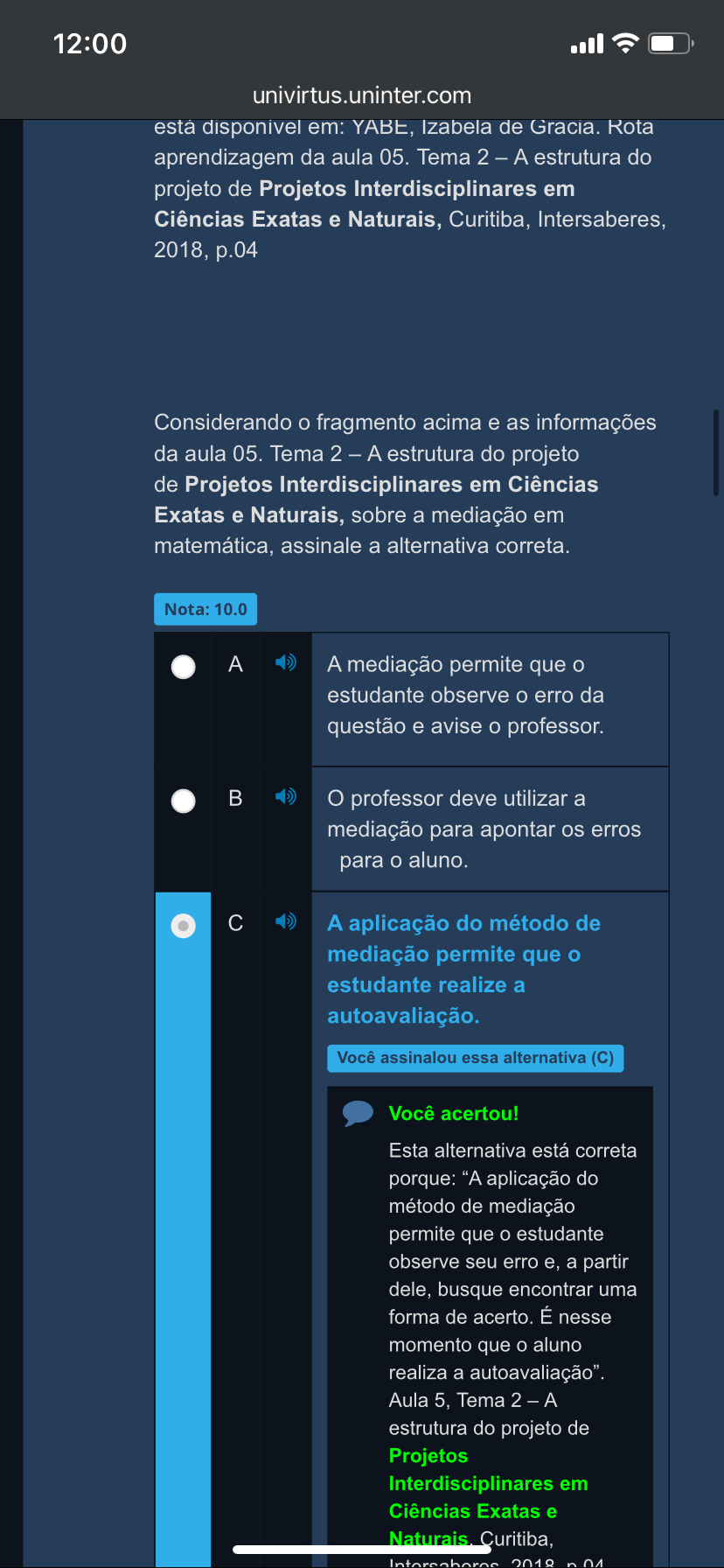Image resolution: width=724 pixels, height=1568 pixels.
Task: Select the radio button for alternative A
Action: (x=183, y=667)
